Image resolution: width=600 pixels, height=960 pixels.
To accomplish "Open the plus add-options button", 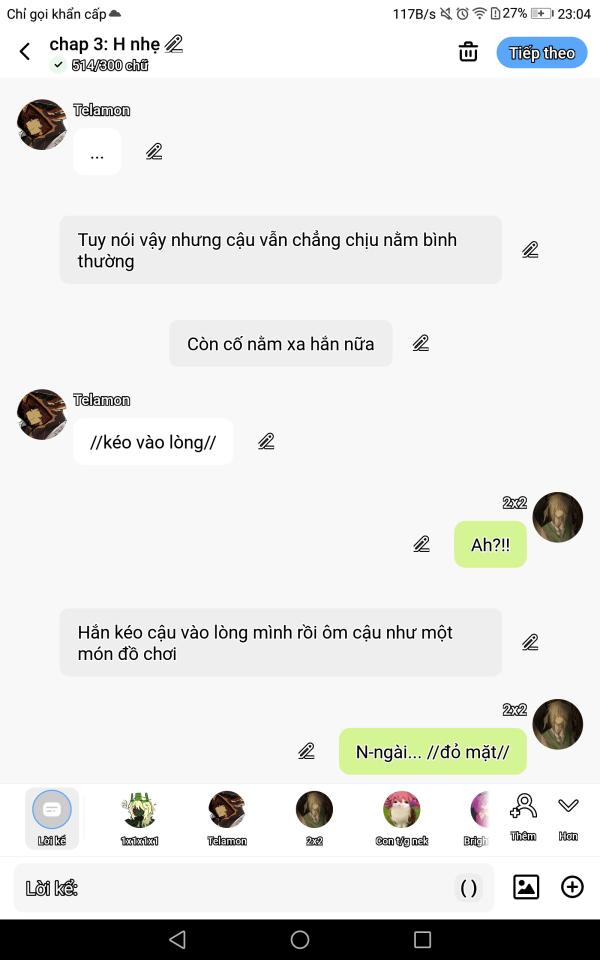I will (x=572, y=887).
